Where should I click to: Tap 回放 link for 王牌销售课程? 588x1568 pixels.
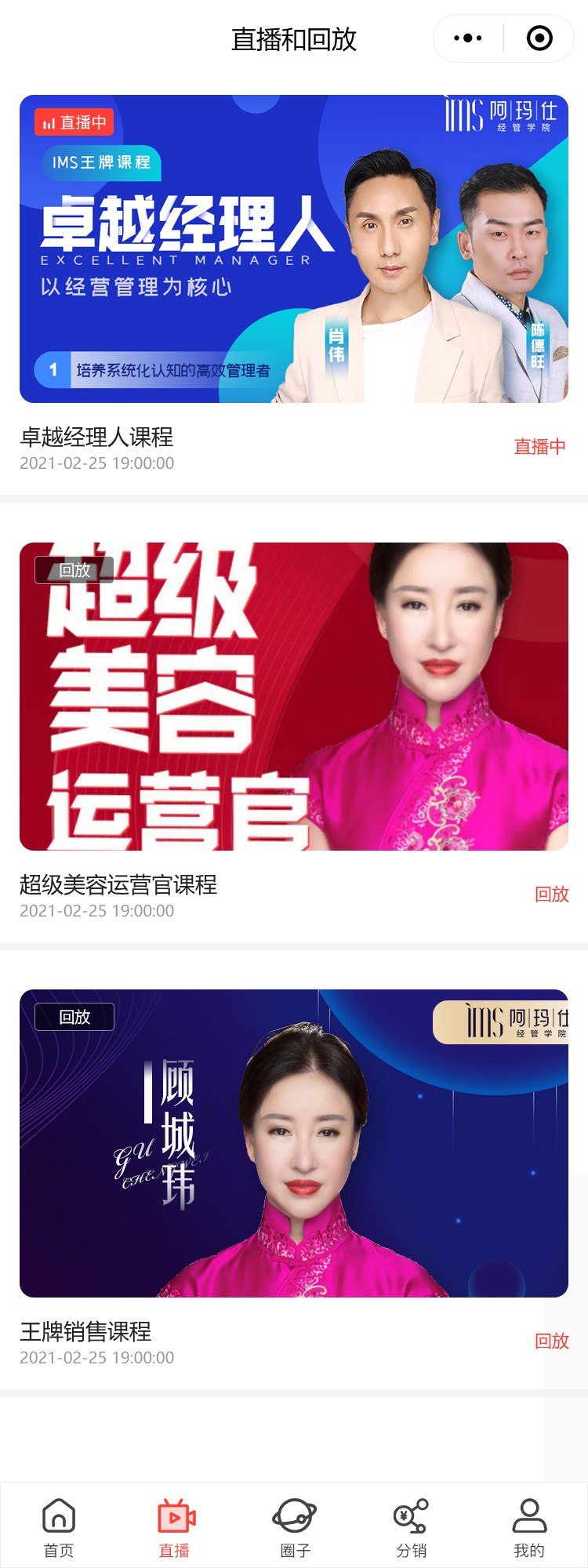pos(551,1341)
